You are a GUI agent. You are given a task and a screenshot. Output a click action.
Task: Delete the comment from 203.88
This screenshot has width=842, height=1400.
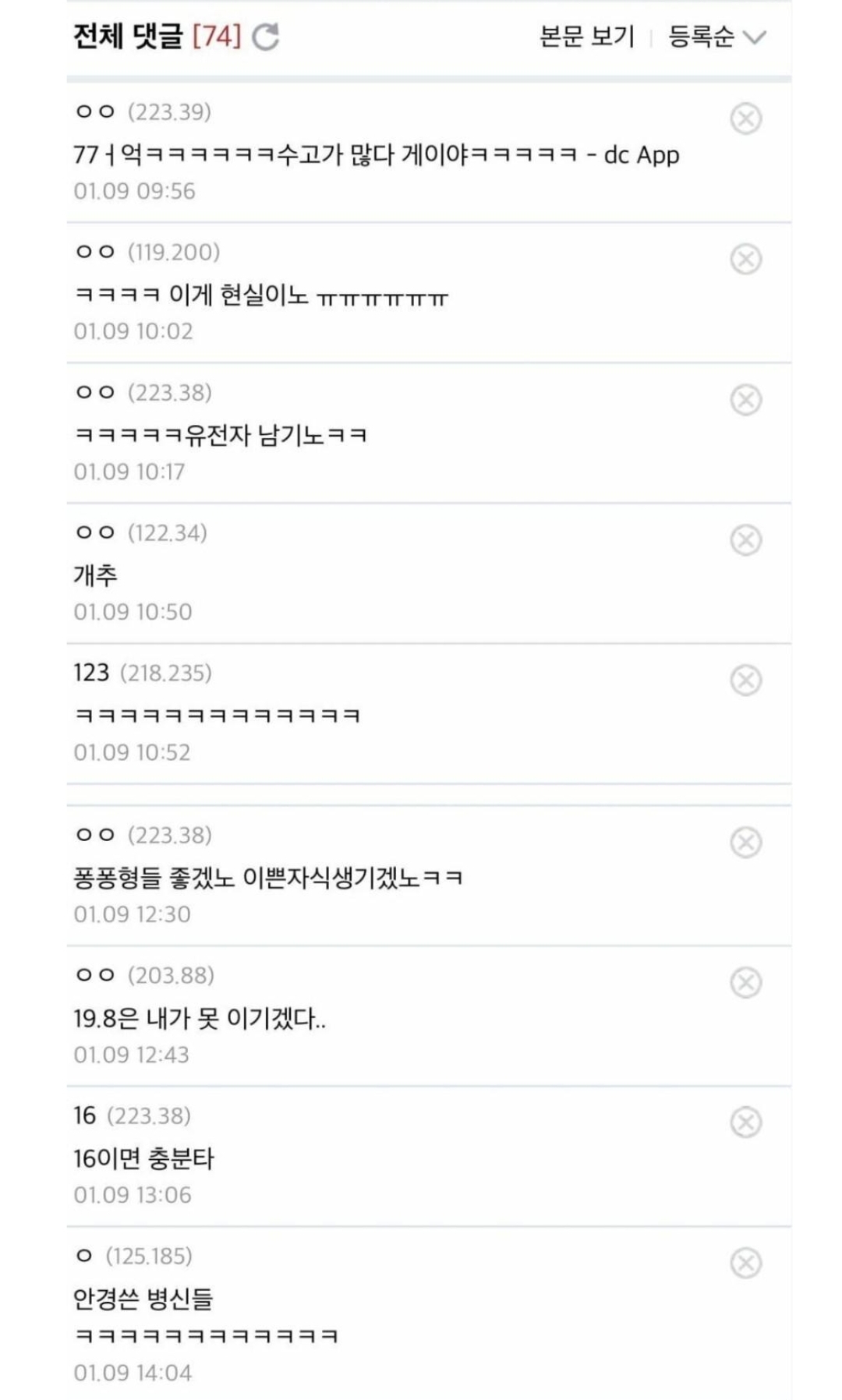click(x=746, y=982)
